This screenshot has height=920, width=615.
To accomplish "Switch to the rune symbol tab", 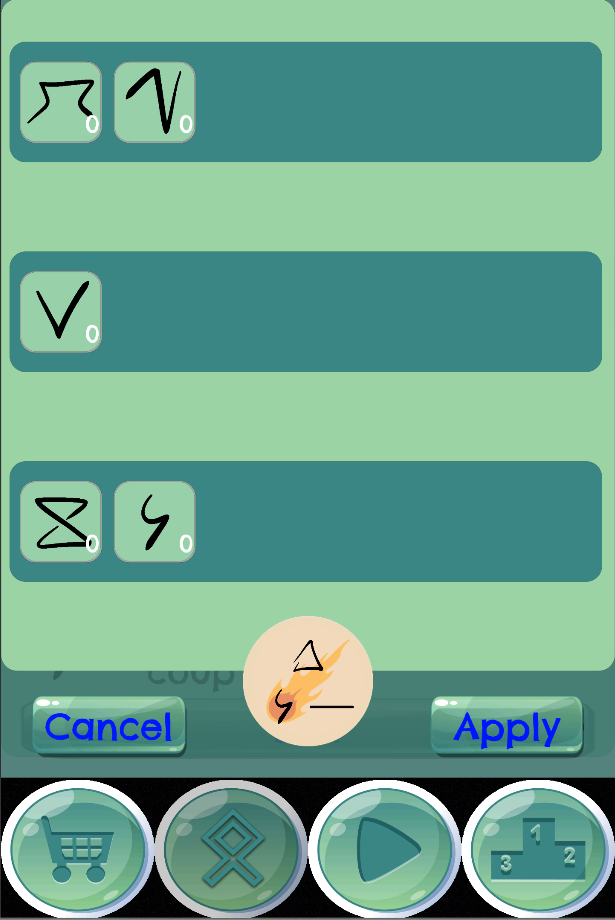I will [x=231, y=849].
